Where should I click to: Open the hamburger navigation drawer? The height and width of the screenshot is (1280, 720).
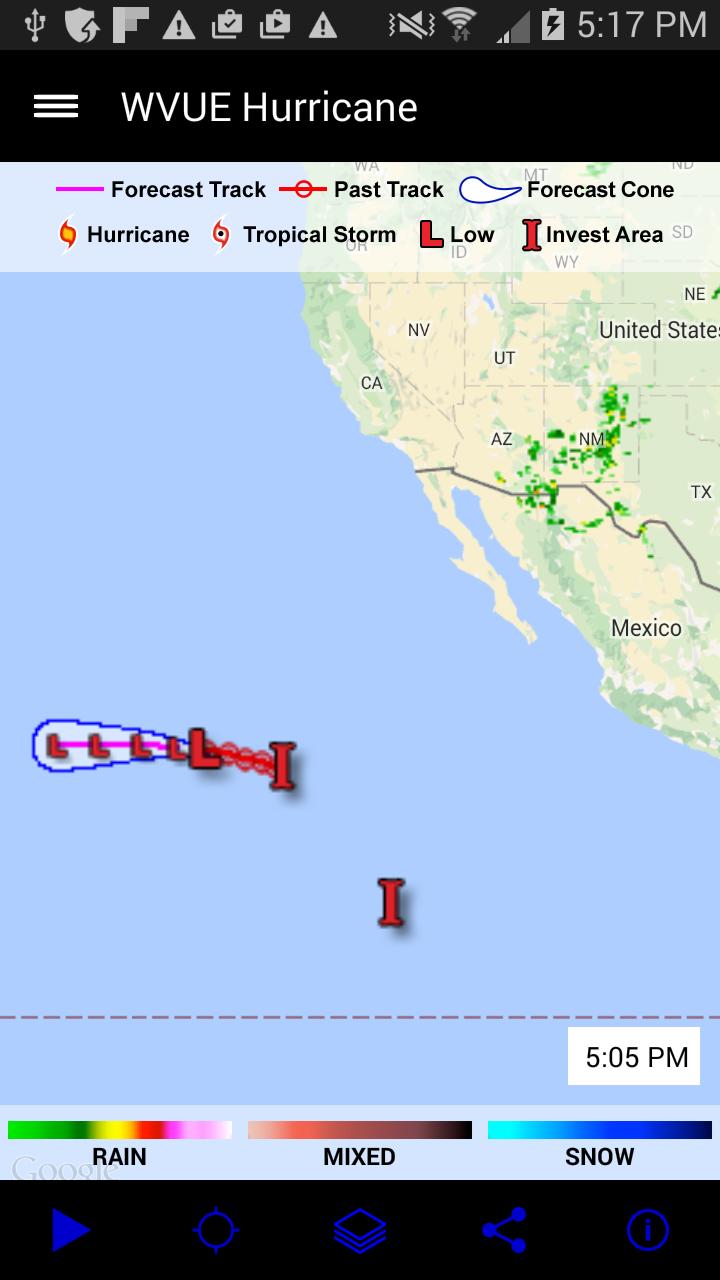[x=56, y=107]
